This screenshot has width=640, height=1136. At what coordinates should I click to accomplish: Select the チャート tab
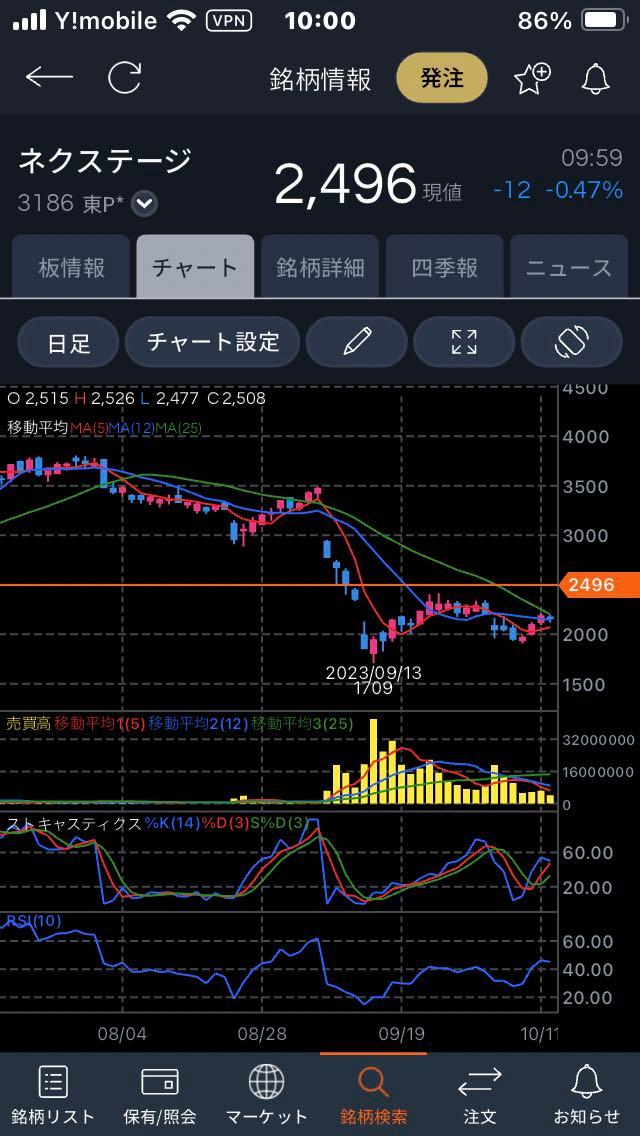point(195,267)
